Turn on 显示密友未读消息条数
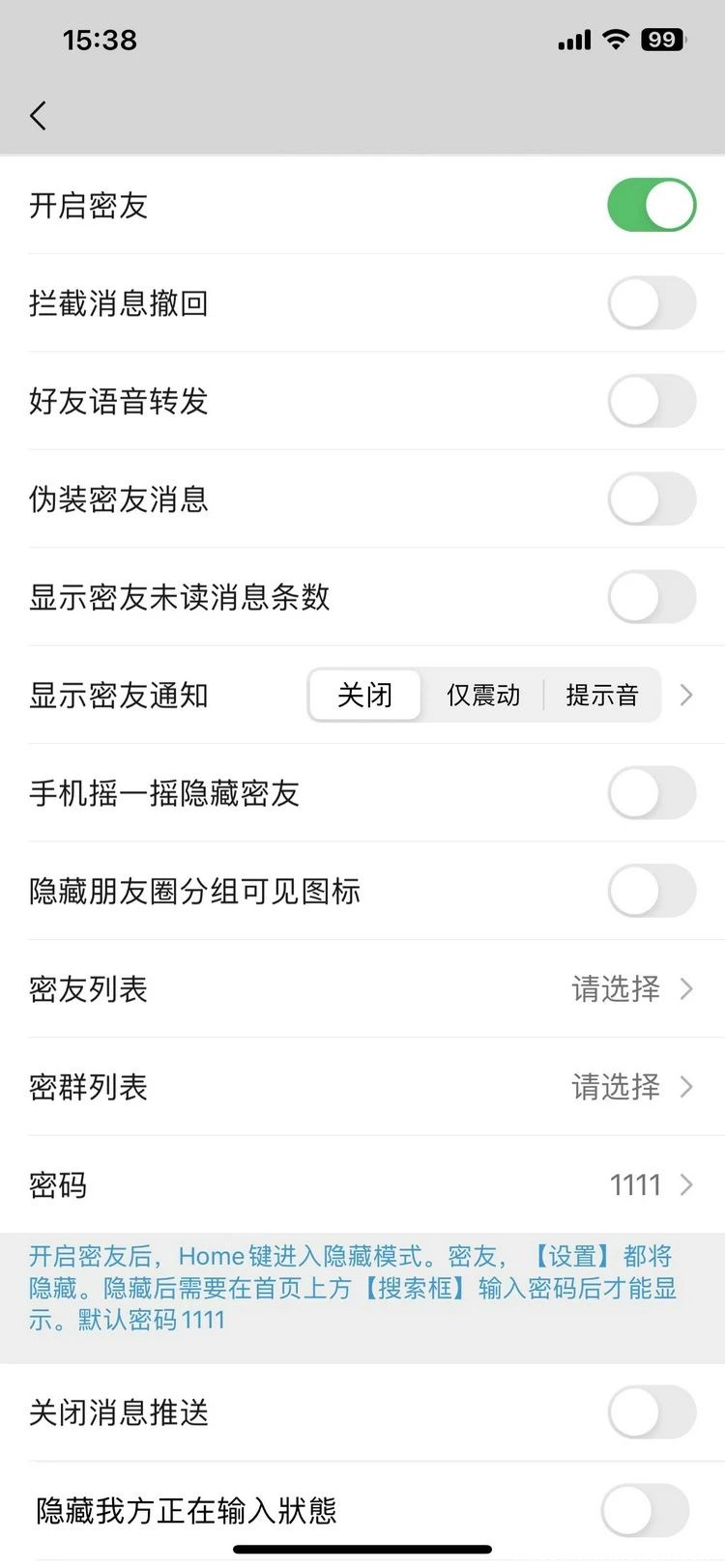 [652, 598]
